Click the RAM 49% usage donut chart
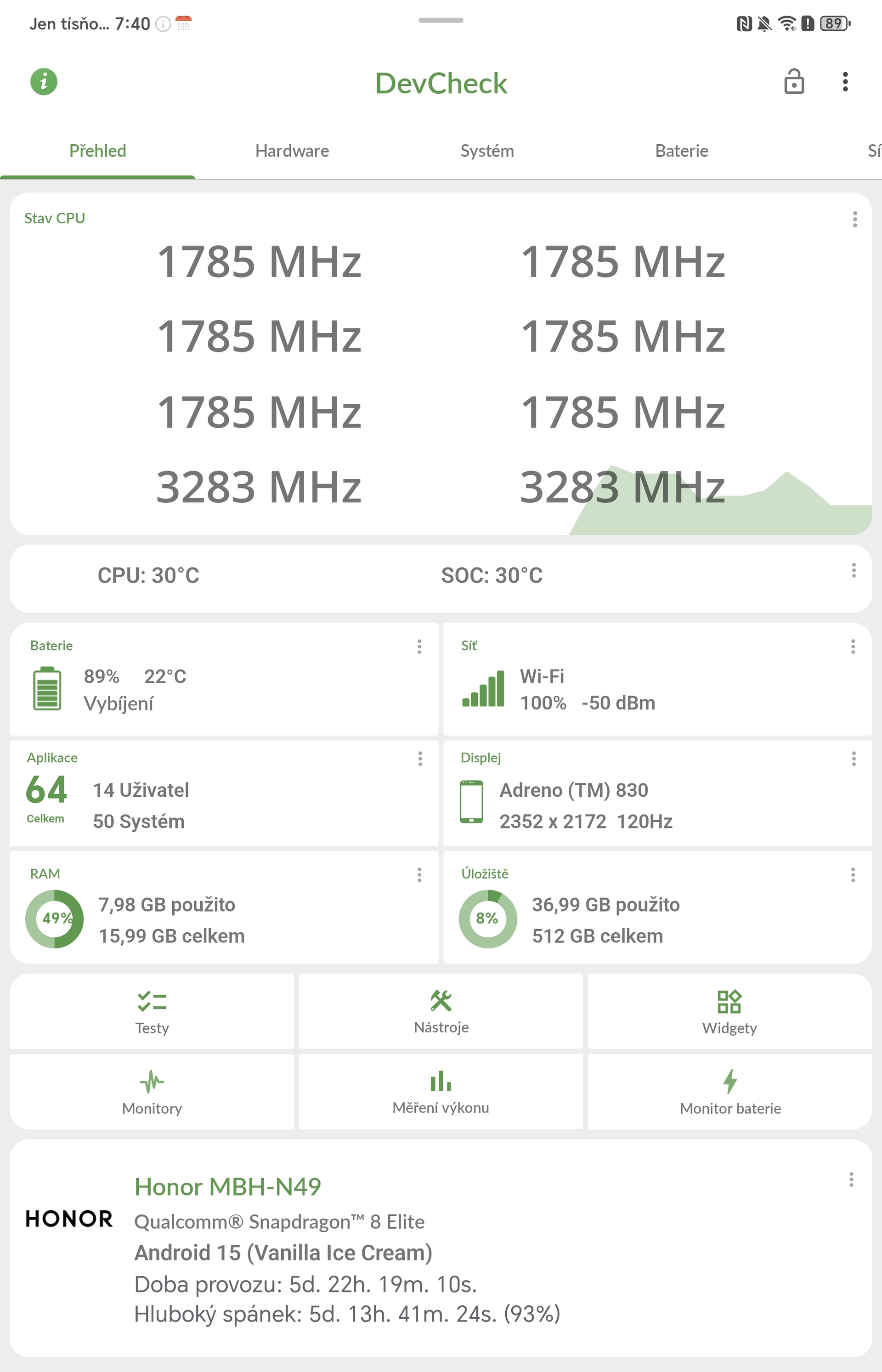The image size is (882, 1372). pyautogui.click(x=54, y=919)
